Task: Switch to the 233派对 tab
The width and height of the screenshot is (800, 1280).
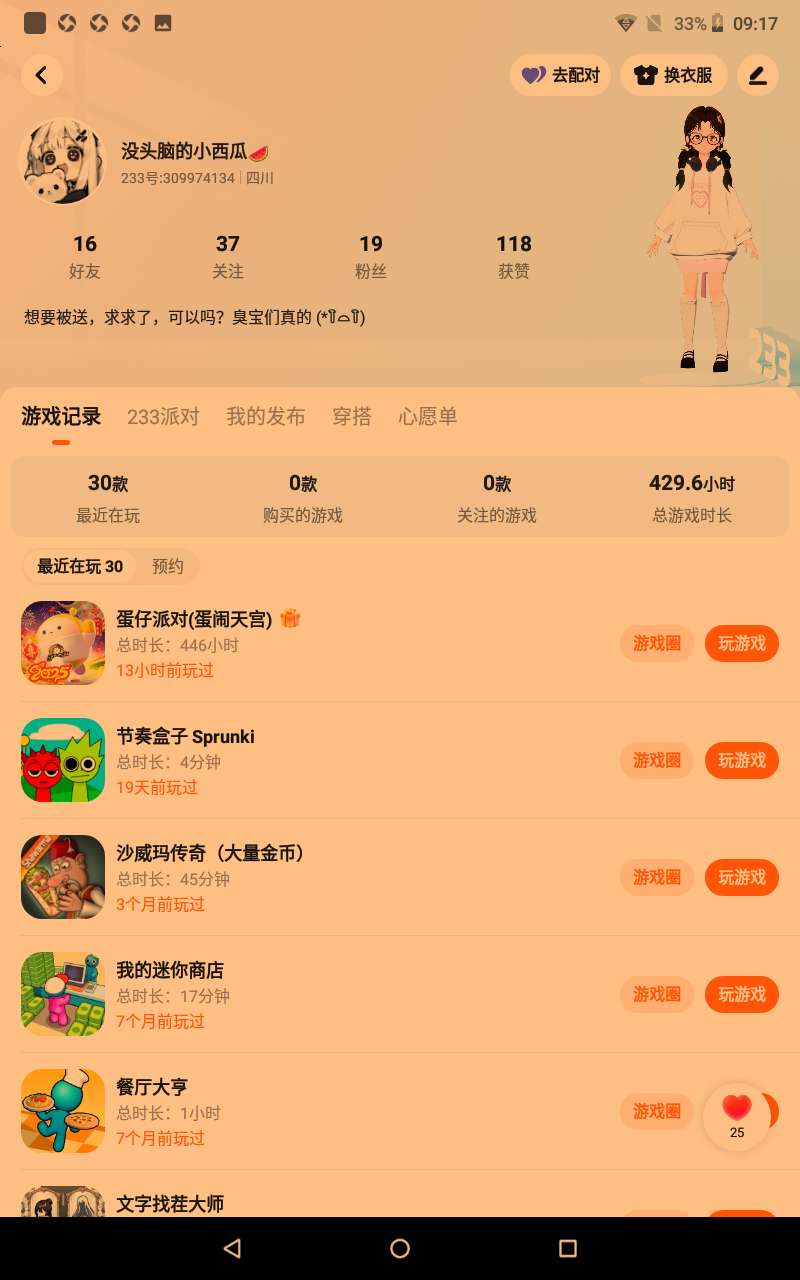Action: (163, 417)
